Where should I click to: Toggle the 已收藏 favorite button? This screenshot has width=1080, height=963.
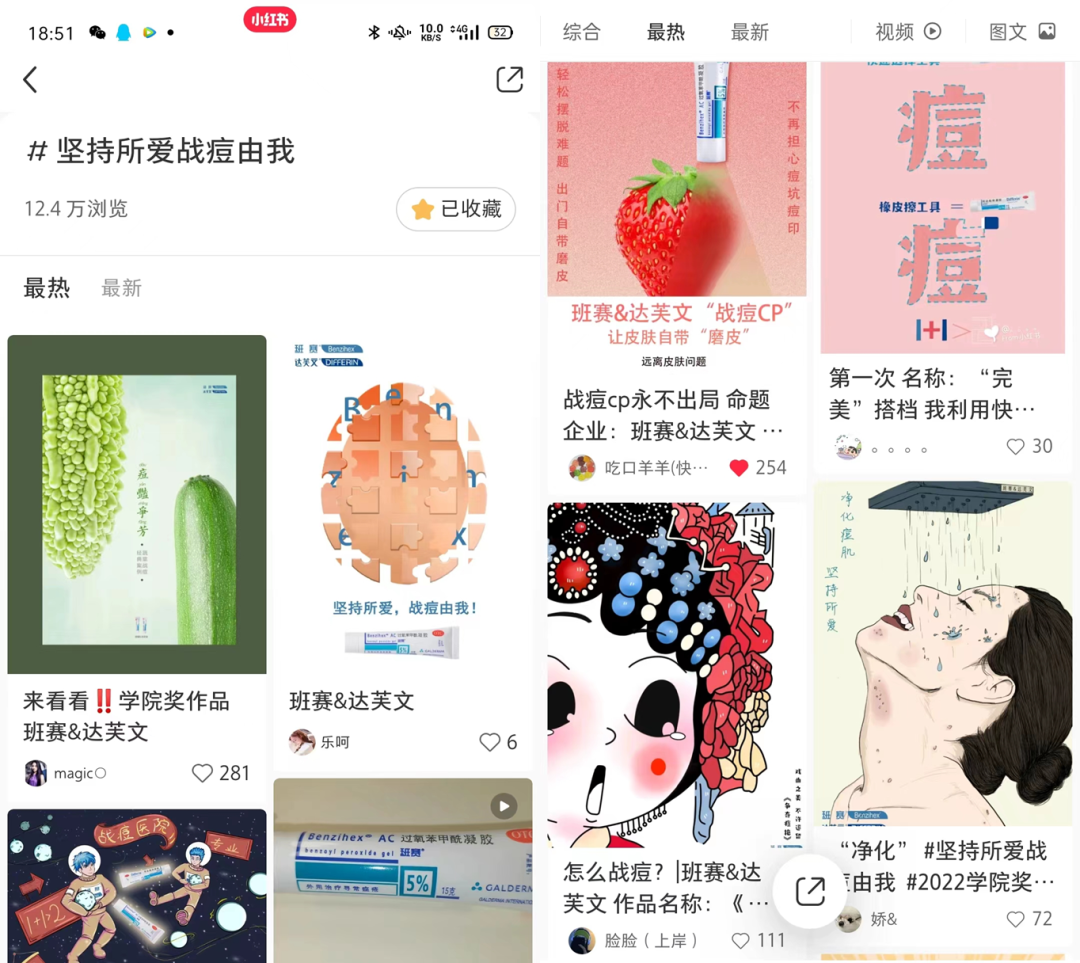[456, 209]
